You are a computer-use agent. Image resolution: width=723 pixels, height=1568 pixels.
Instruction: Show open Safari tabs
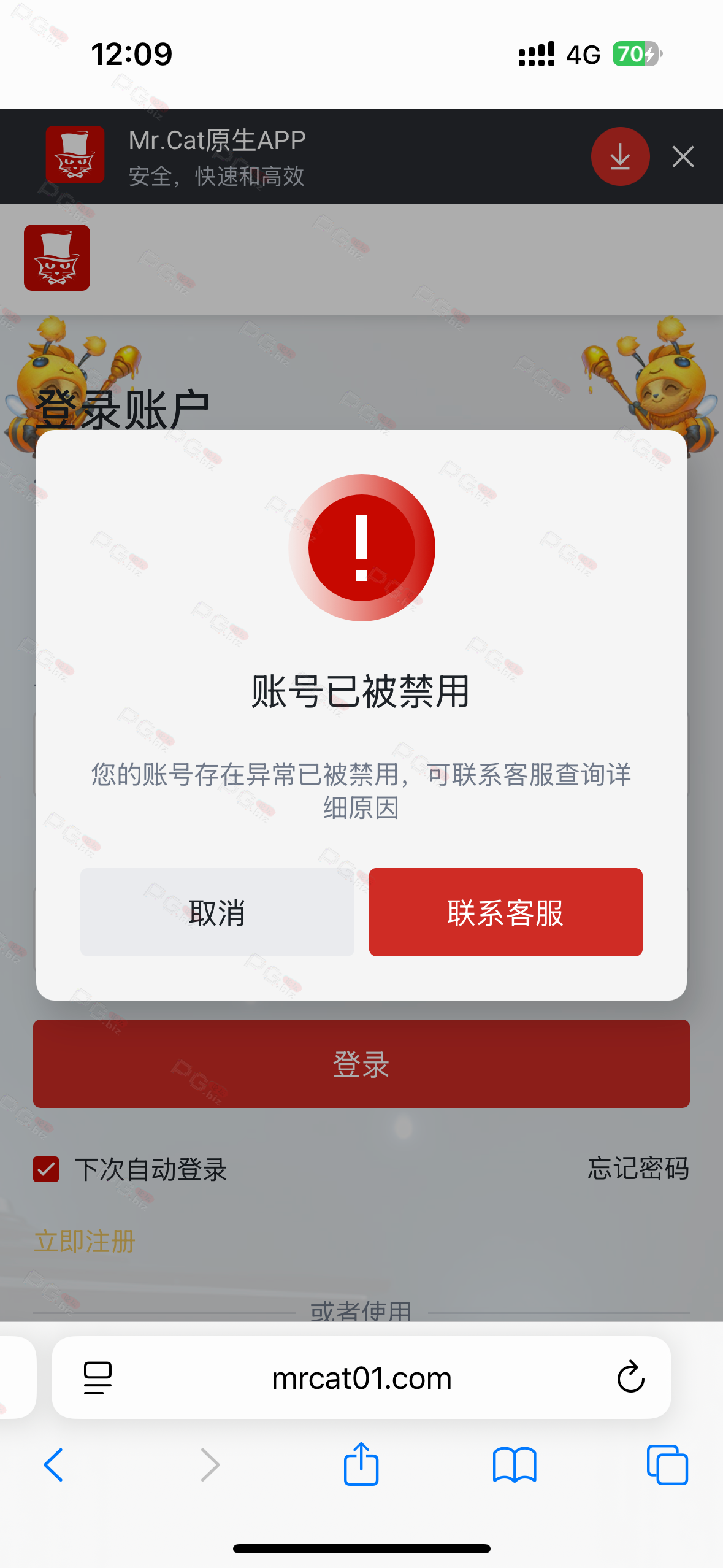(667, 1465)
